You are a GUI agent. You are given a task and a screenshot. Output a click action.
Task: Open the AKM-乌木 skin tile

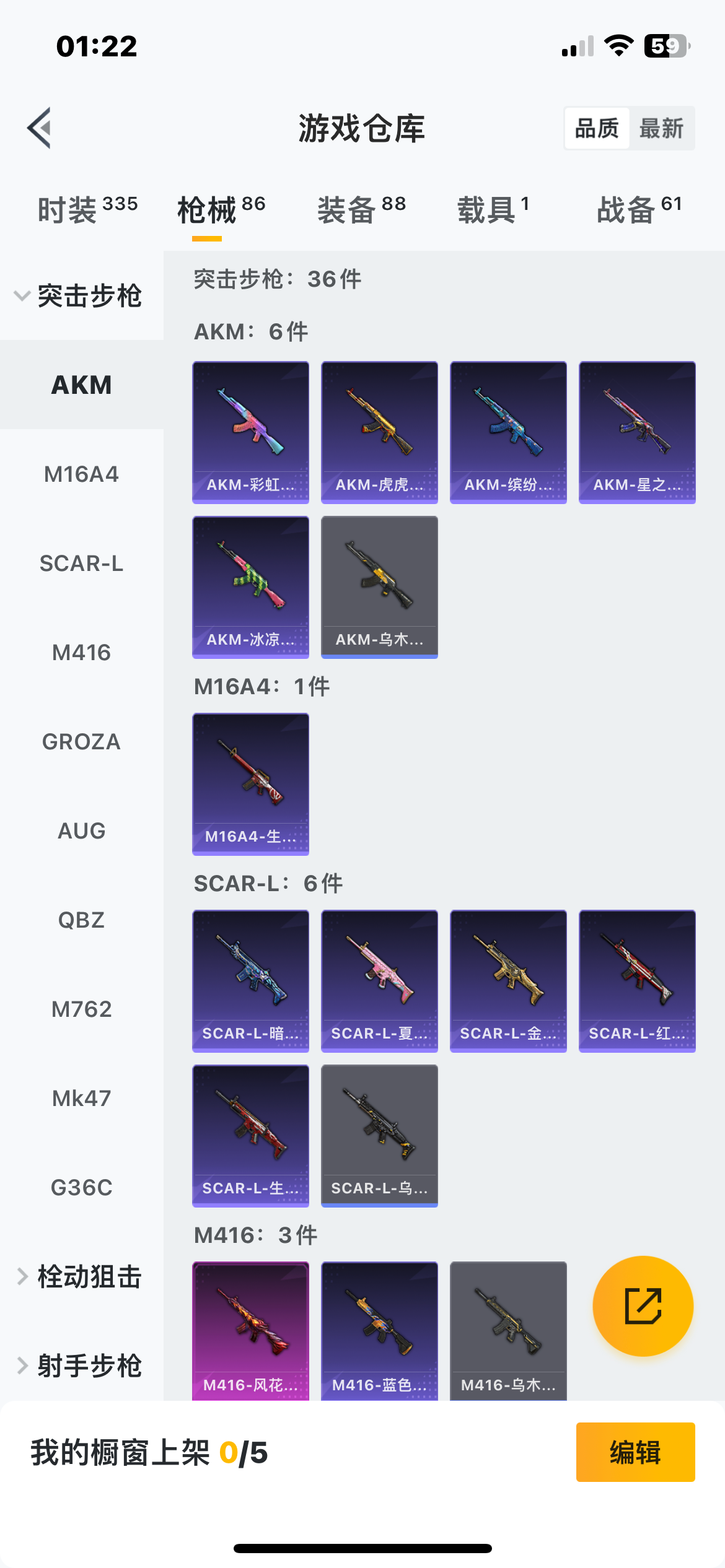click(x=379, y=587)
